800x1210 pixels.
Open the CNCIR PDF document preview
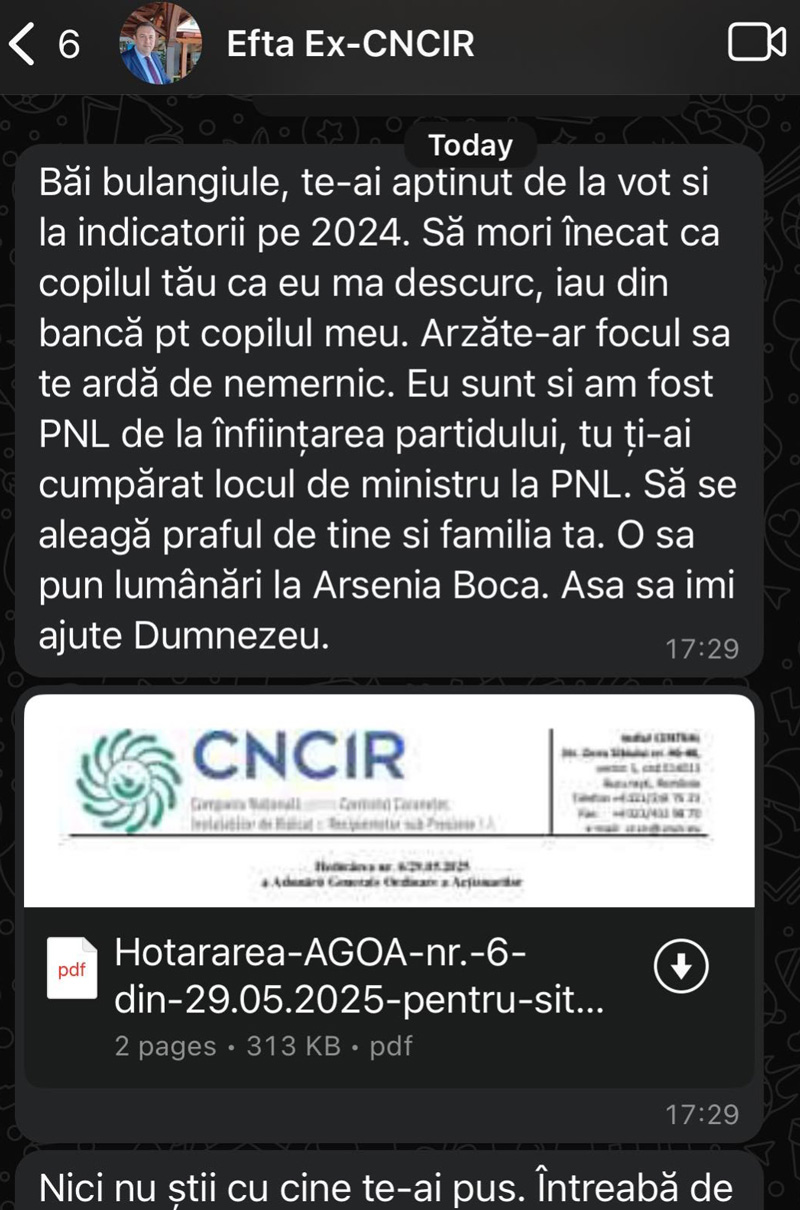coord(389,801)
